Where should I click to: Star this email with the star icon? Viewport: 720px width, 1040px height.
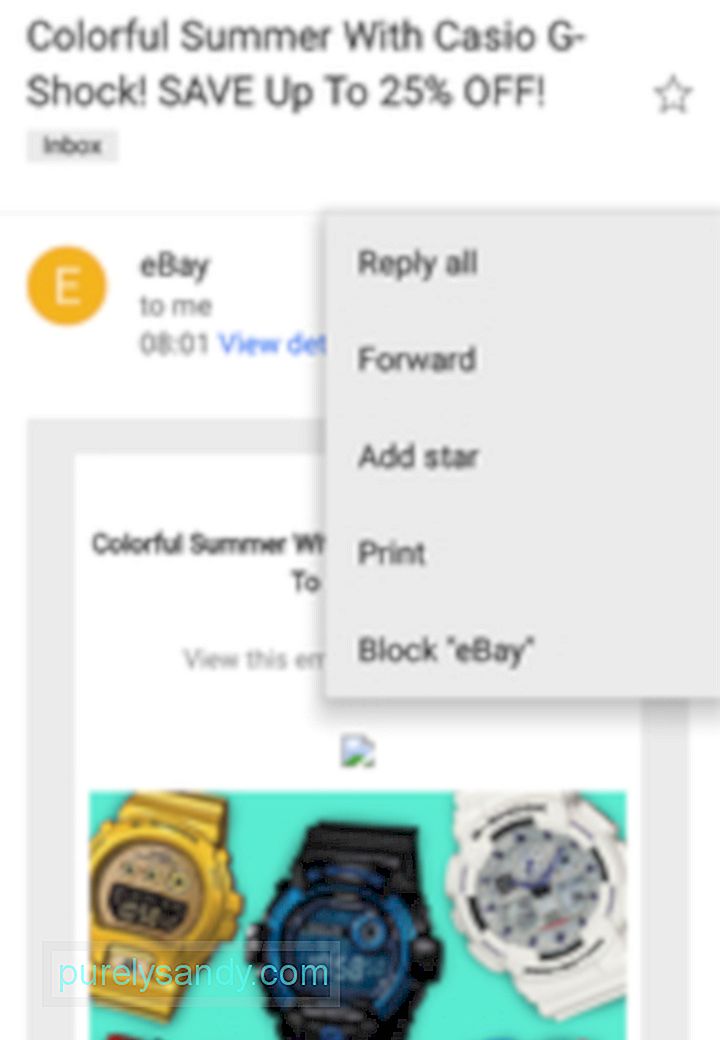(x=673, y=96)
